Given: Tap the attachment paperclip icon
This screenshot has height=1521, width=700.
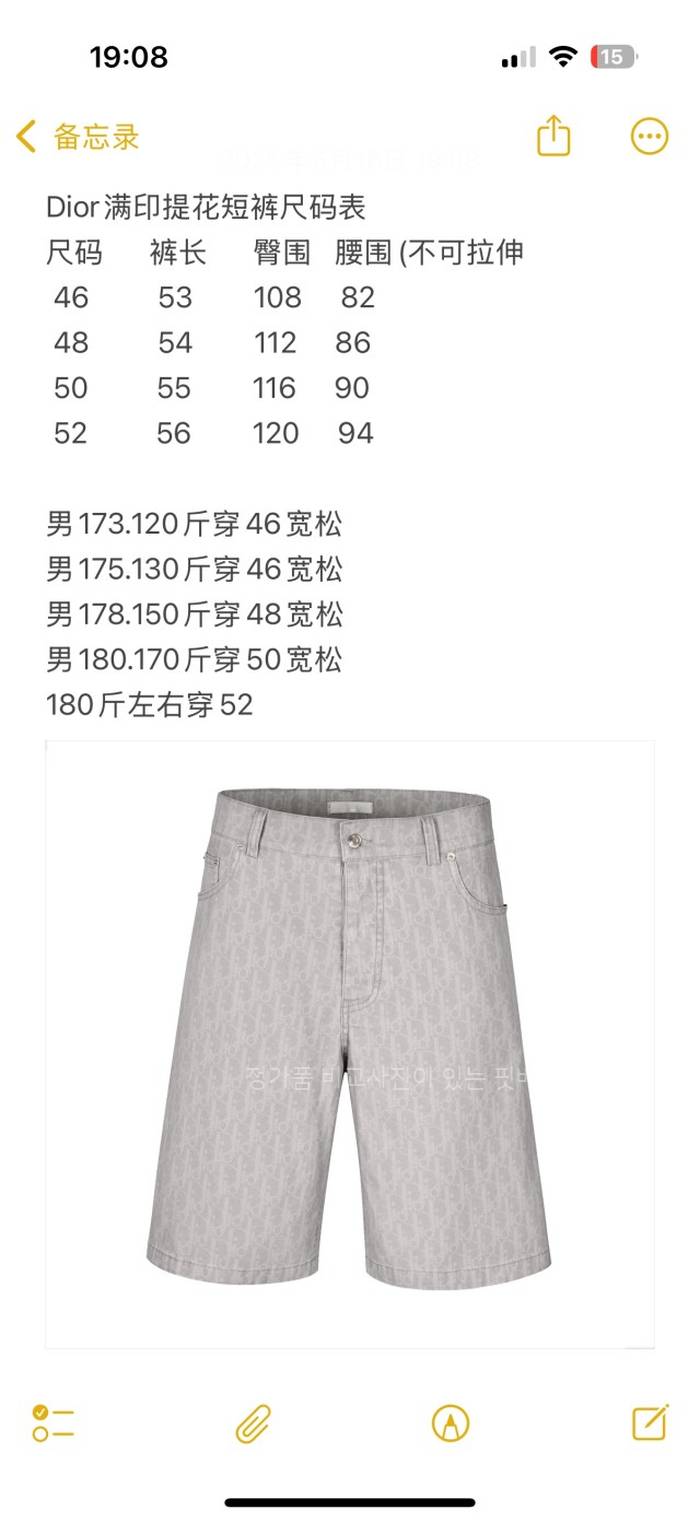Looking at the screenshot, I should (253, 1422).
